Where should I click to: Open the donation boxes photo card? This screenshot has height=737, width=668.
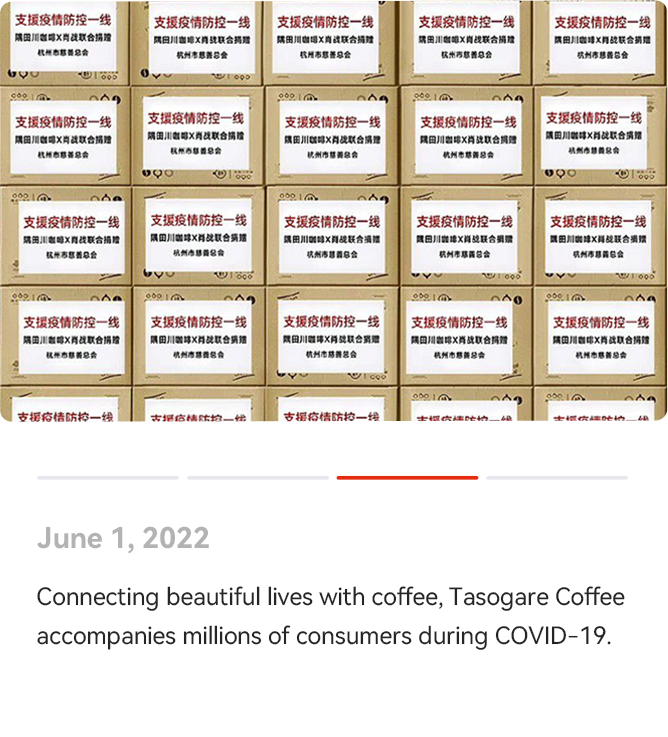[x=334, y=210]
